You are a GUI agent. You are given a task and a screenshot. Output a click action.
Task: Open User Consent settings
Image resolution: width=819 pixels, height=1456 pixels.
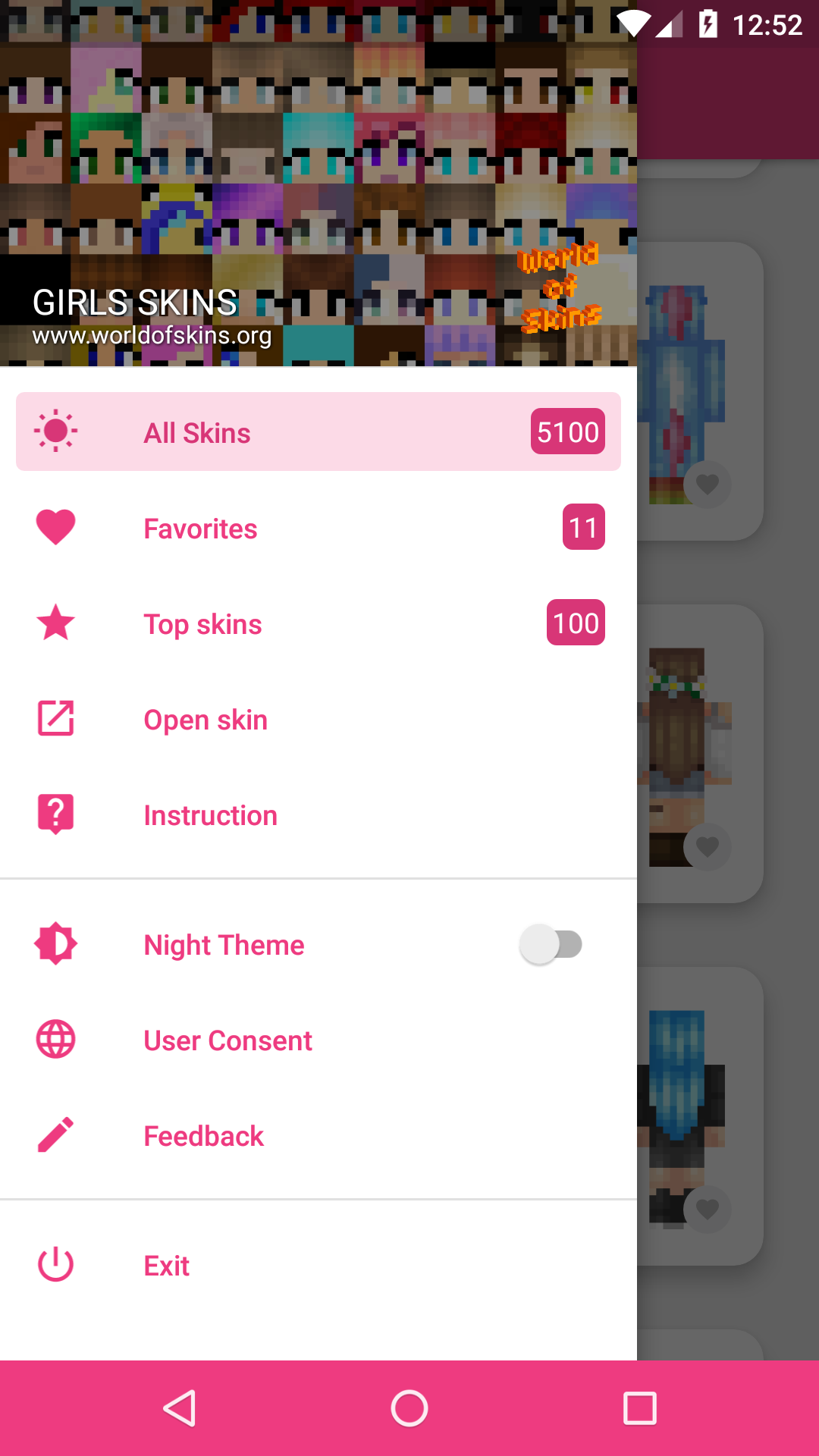click(x=318, y=1040)
